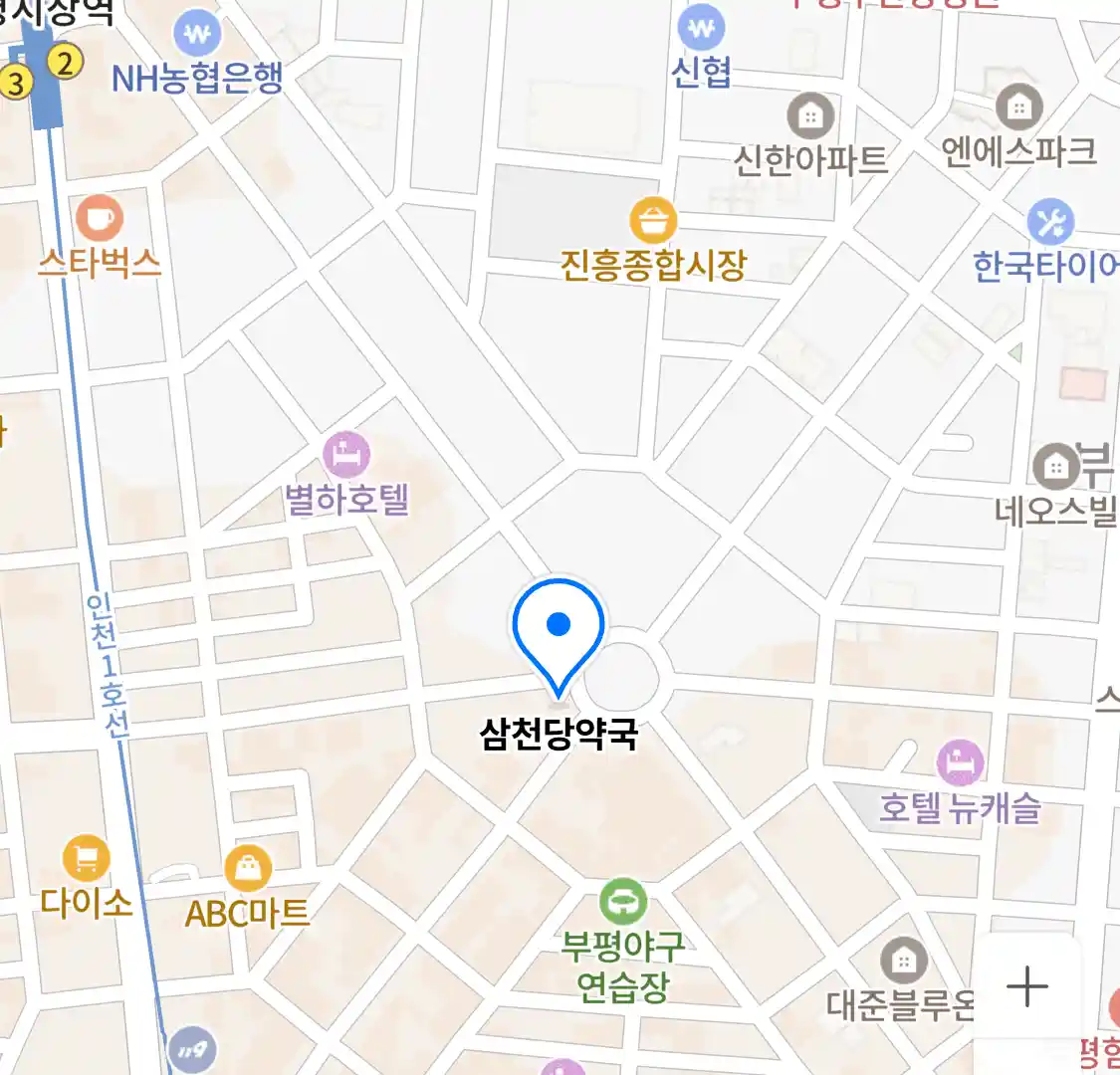Open the 다이소 store marker
The height and width of the screenshot is (1075, 1120).
pos(87,858)
